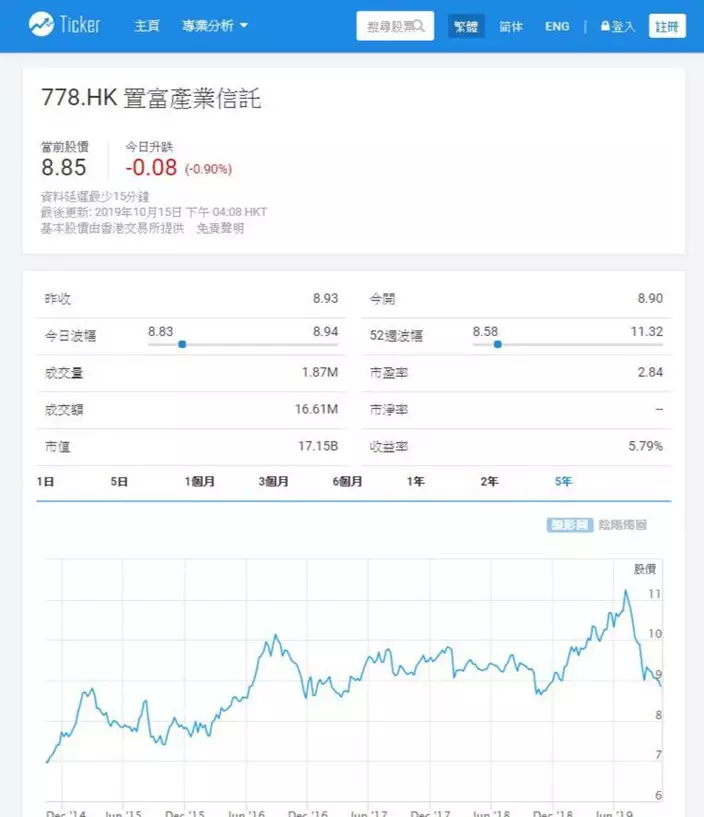Choose the 線形圖 line chart view
Viewport: 704px width, 817px height.
[x=570, y=525]
